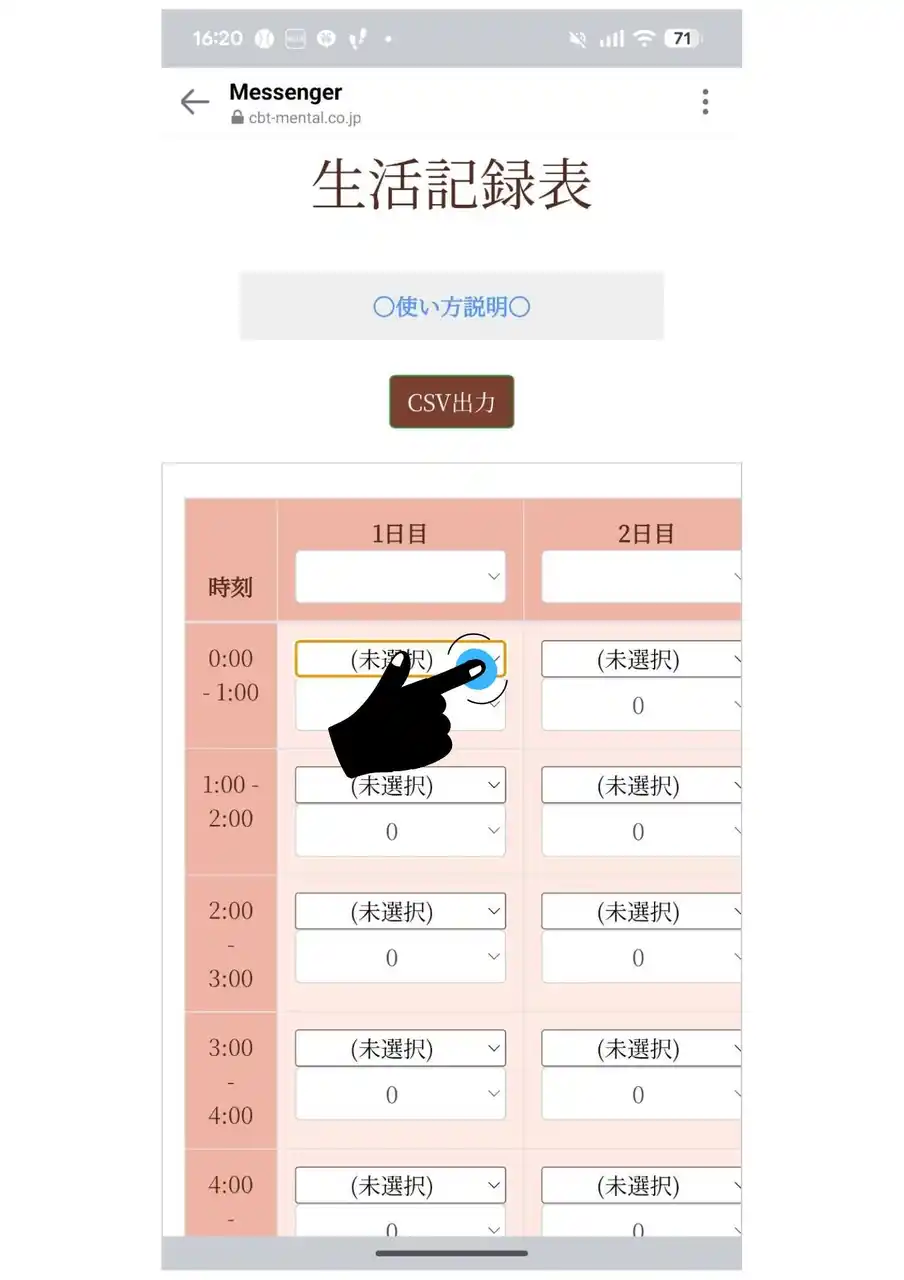904x1280 pixels.
Task: Select 1日目 activity for 1:00-2:00
Action: pyautogui.click(x=400, y=786)
